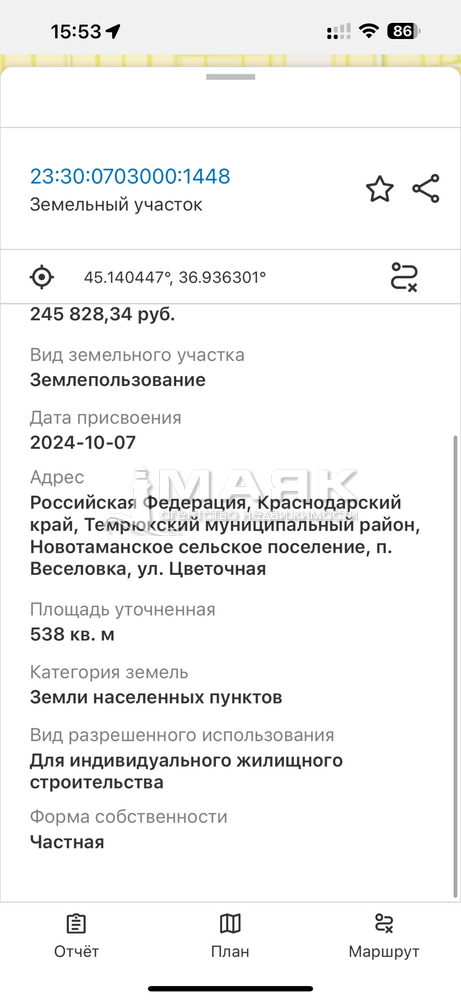Share the land plot details
Viewport: 461px width, 1000px height.
click(x=426, y=189)
